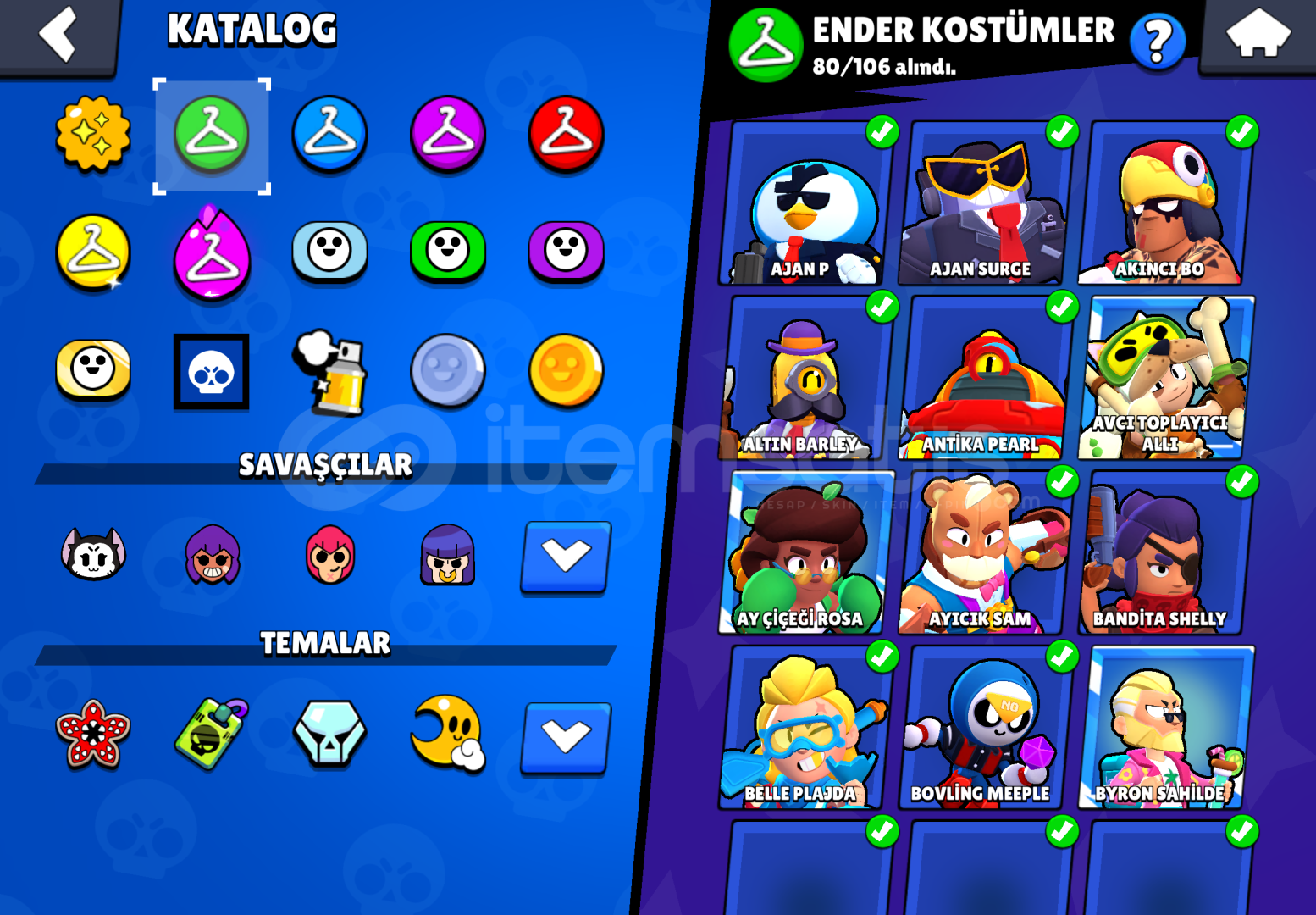Viewport: 1316px width, 915px height.
Task: Open the help question mark
Action: pyautogui.click(x=1157, y=41)
